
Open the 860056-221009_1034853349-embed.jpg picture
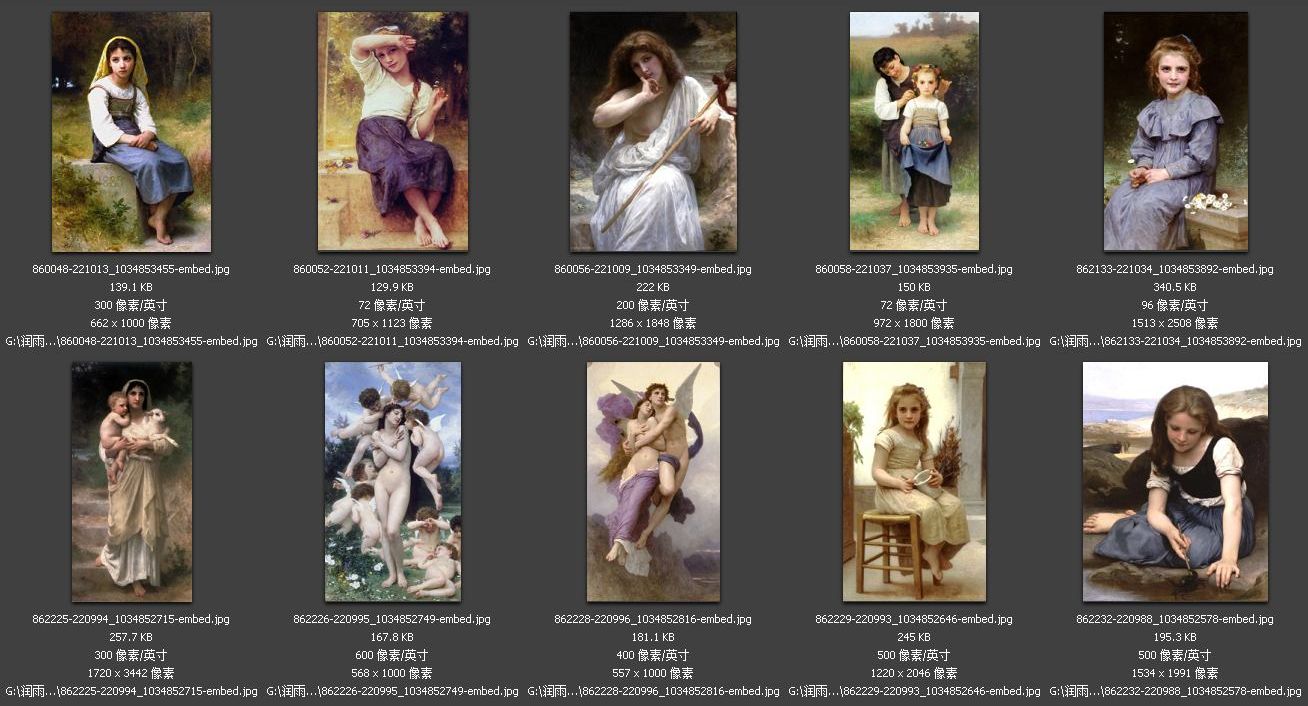[653, 132]
